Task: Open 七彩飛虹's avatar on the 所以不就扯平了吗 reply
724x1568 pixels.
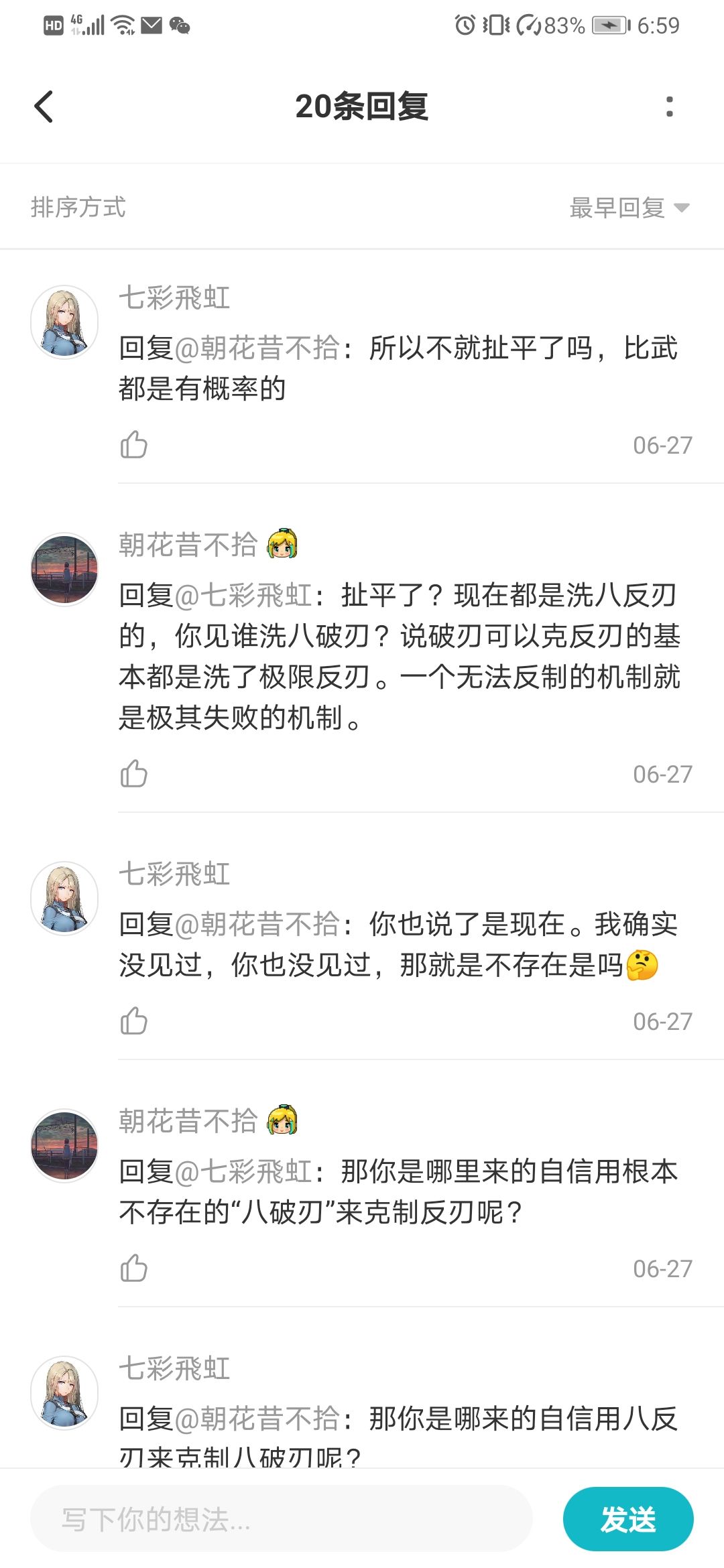Action: (64, 322)
